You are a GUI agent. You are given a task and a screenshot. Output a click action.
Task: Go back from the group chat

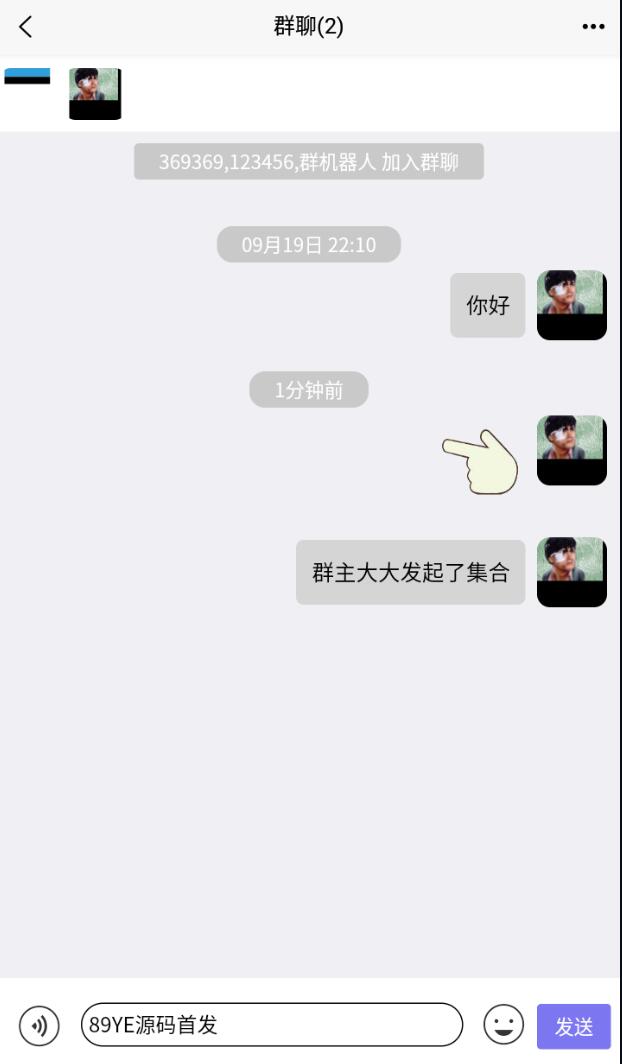26,27
